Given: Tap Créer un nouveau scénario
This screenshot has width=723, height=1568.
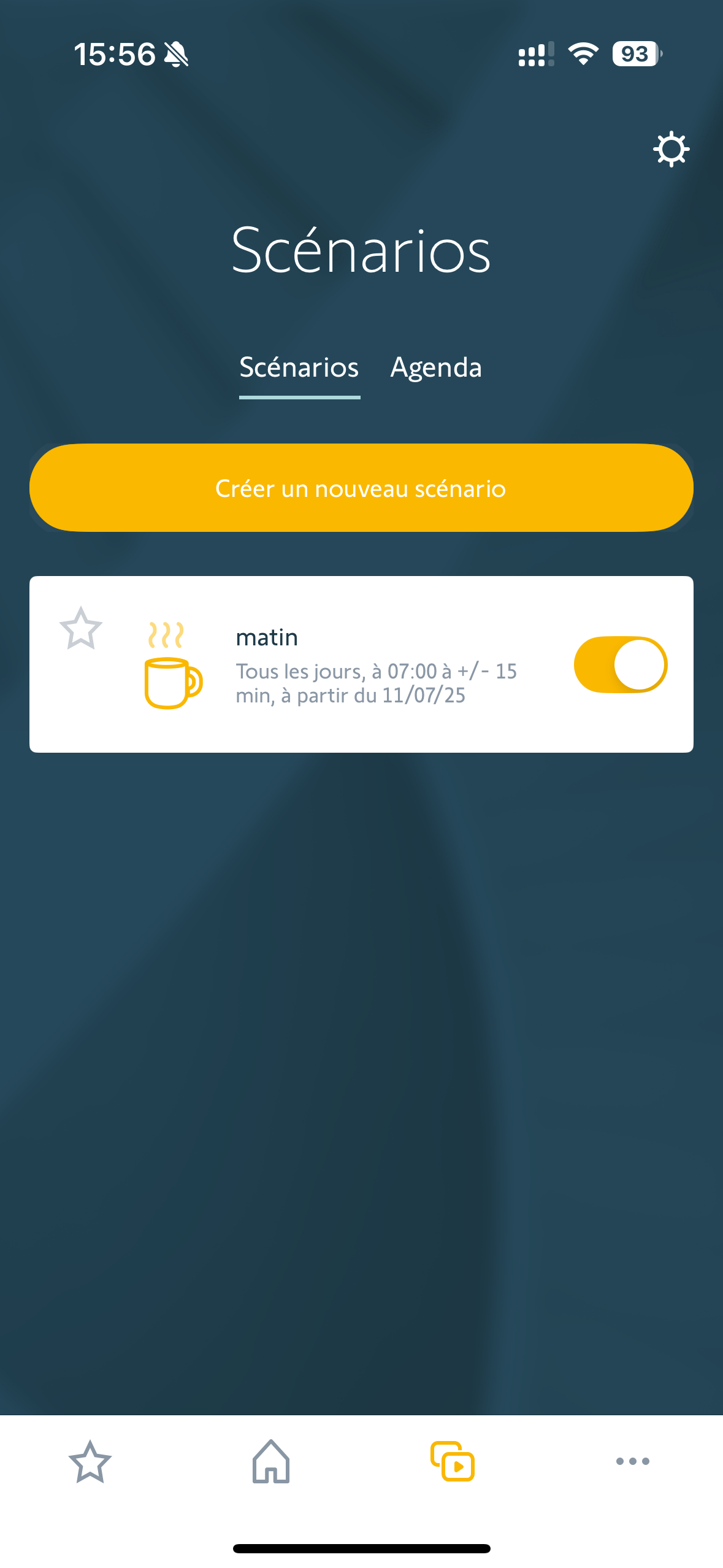Looking at the screenshot, I should (x=361, y=488).
